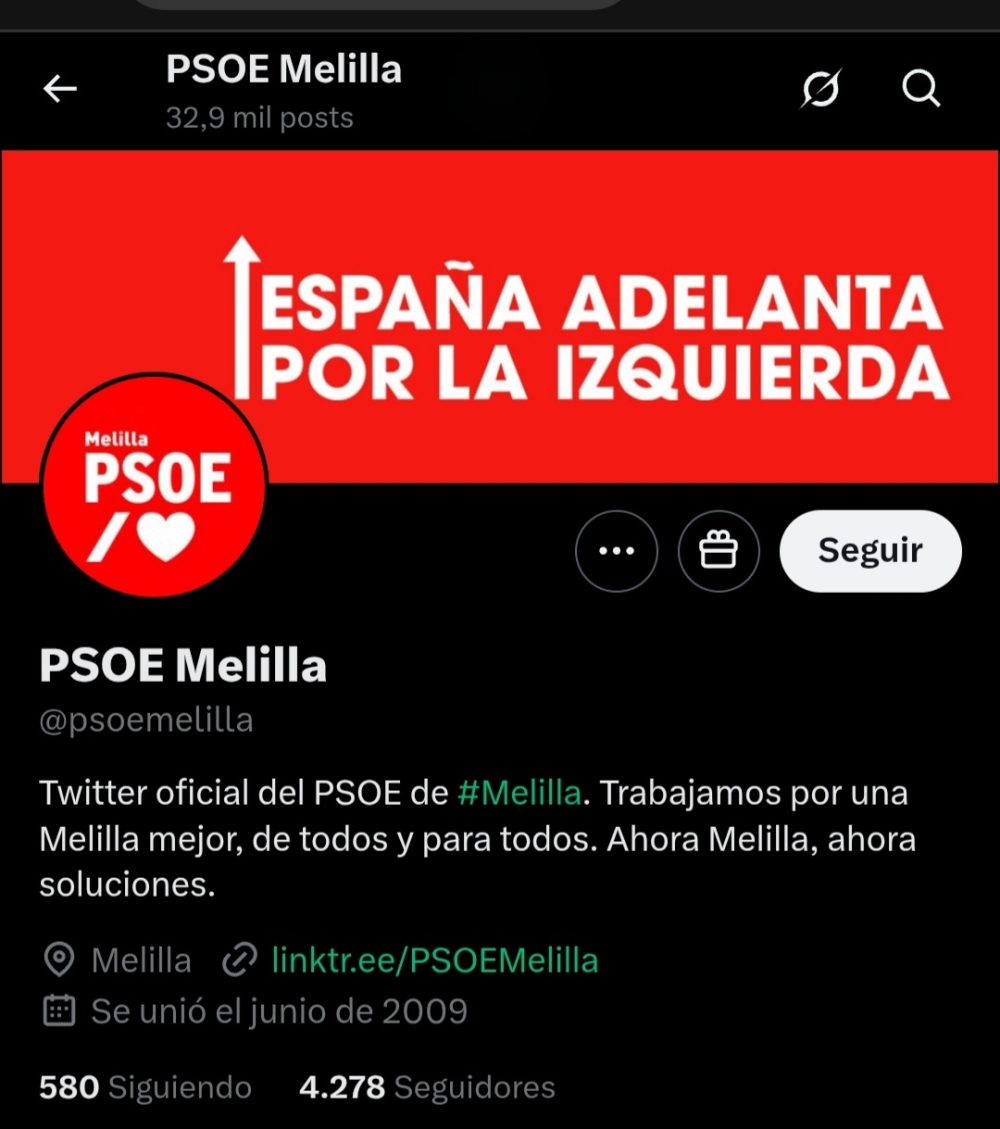
Task: Open the linktr.ee/PSOEMelilla link
Action: [433, 960]
